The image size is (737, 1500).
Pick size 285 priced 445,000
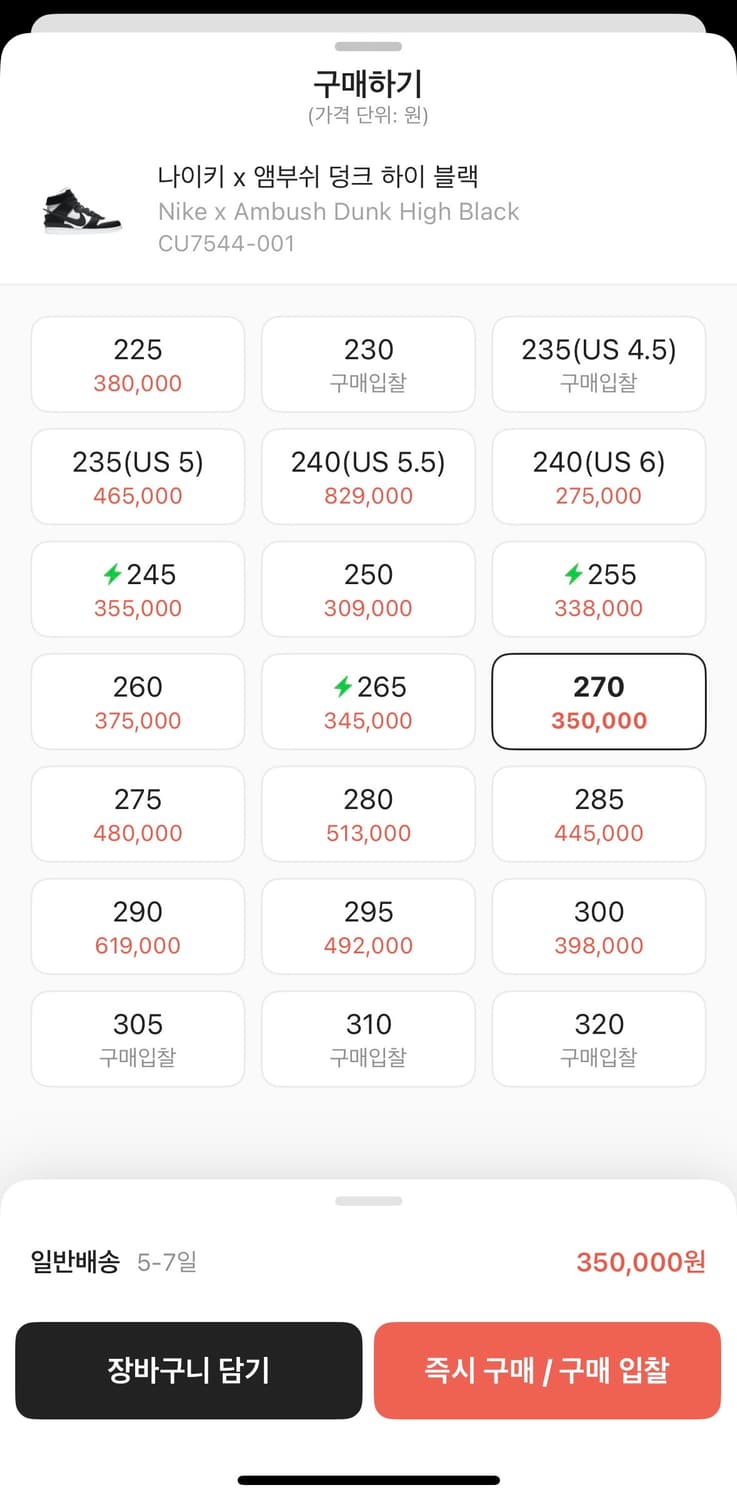598,814
